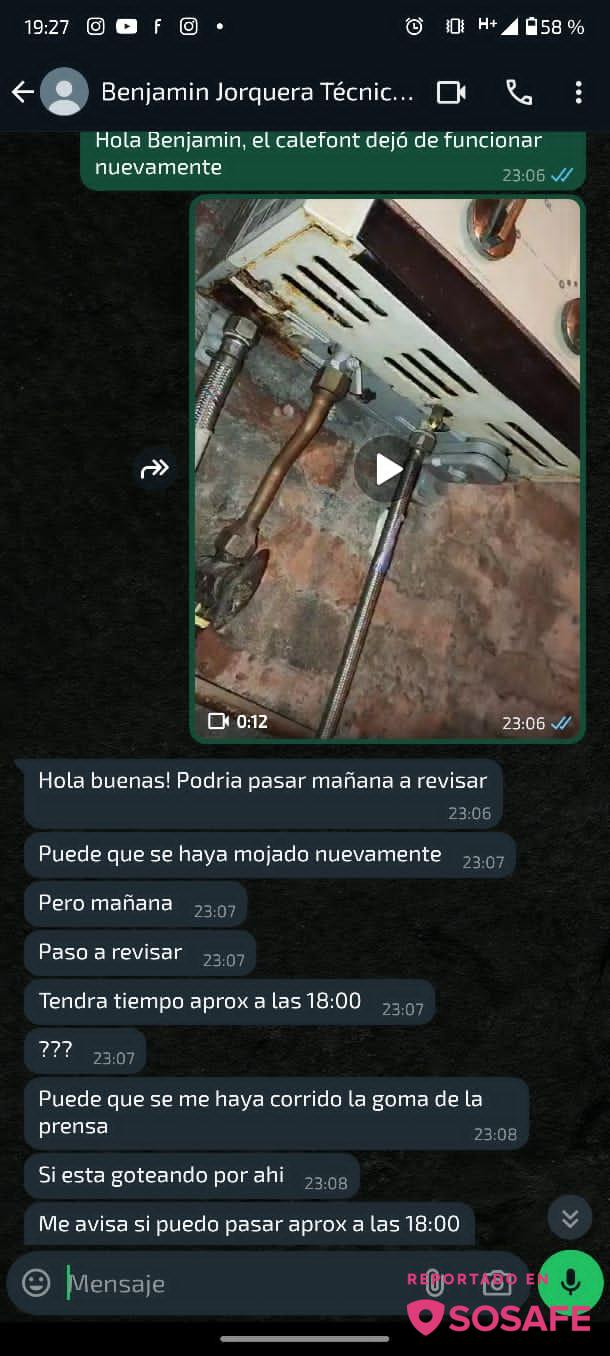Open the emoji picker
The height and width of the screenshot is (1356, 610).
point(36,1283)
